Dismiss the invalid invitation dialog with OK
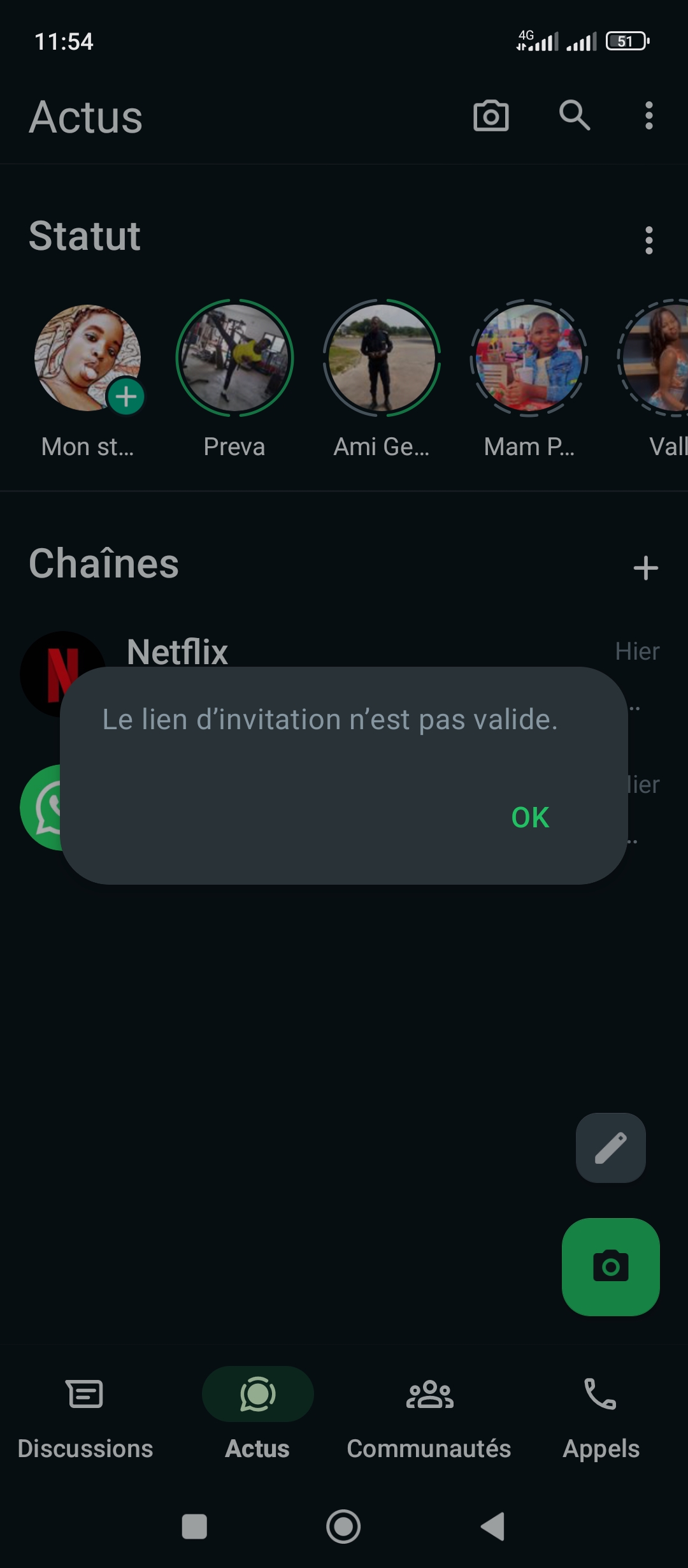Viewport: 688px width, 1568px height. pyautogui.click(x=530, y=818)
